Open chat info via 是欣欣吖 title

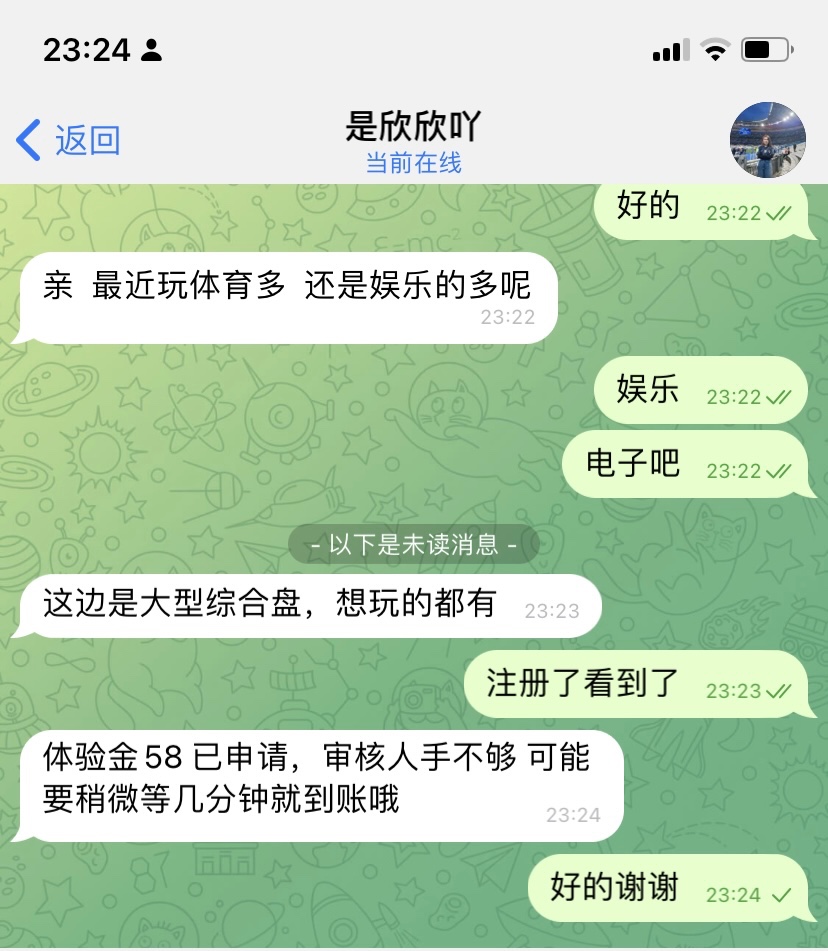pos(413,127)
